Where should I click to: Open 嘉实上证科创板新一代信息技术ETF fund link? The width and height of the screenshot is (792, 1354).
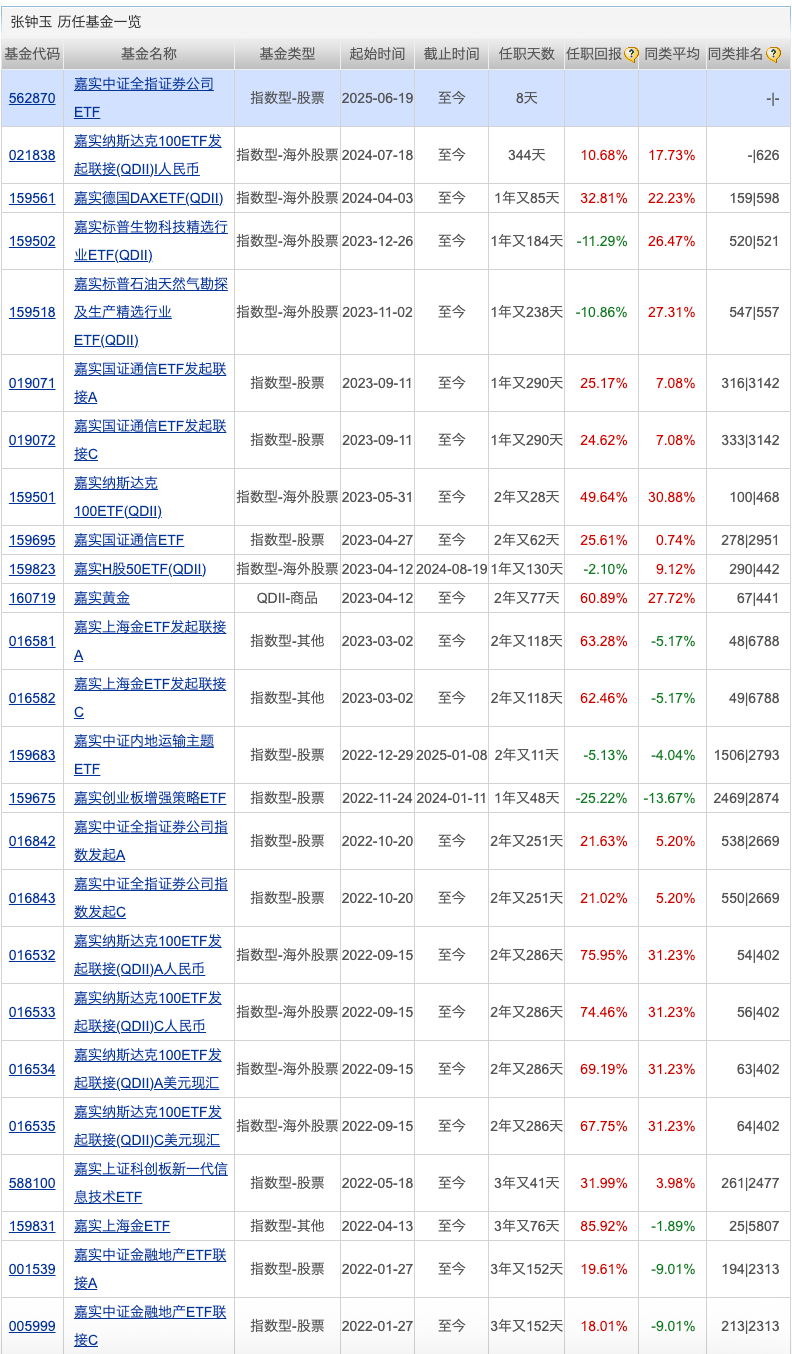150,1183
